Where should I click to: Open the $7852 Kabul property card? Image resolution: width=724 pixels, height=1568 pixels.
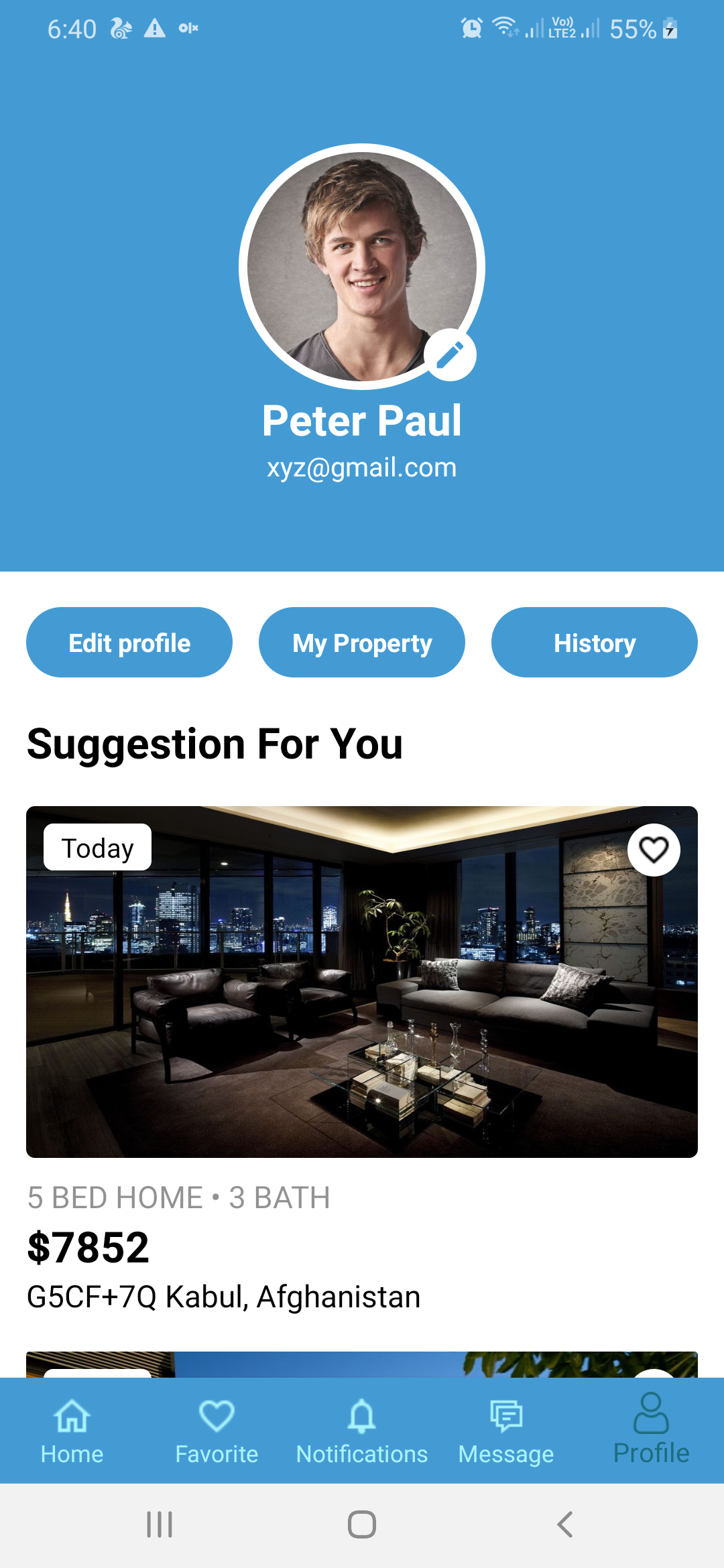362,982
